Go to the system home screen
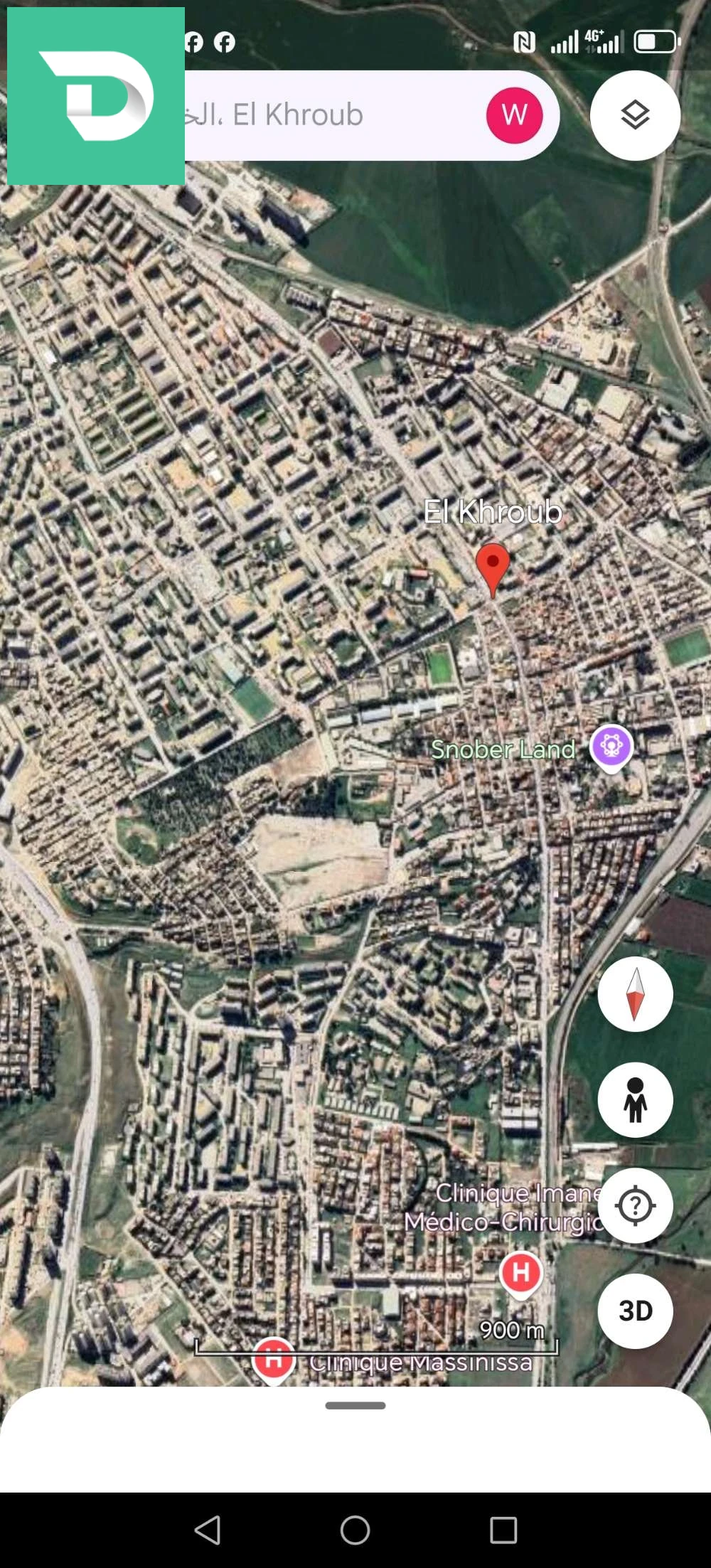Viewport: 711px width, 1568px height. coord(355,1529)
